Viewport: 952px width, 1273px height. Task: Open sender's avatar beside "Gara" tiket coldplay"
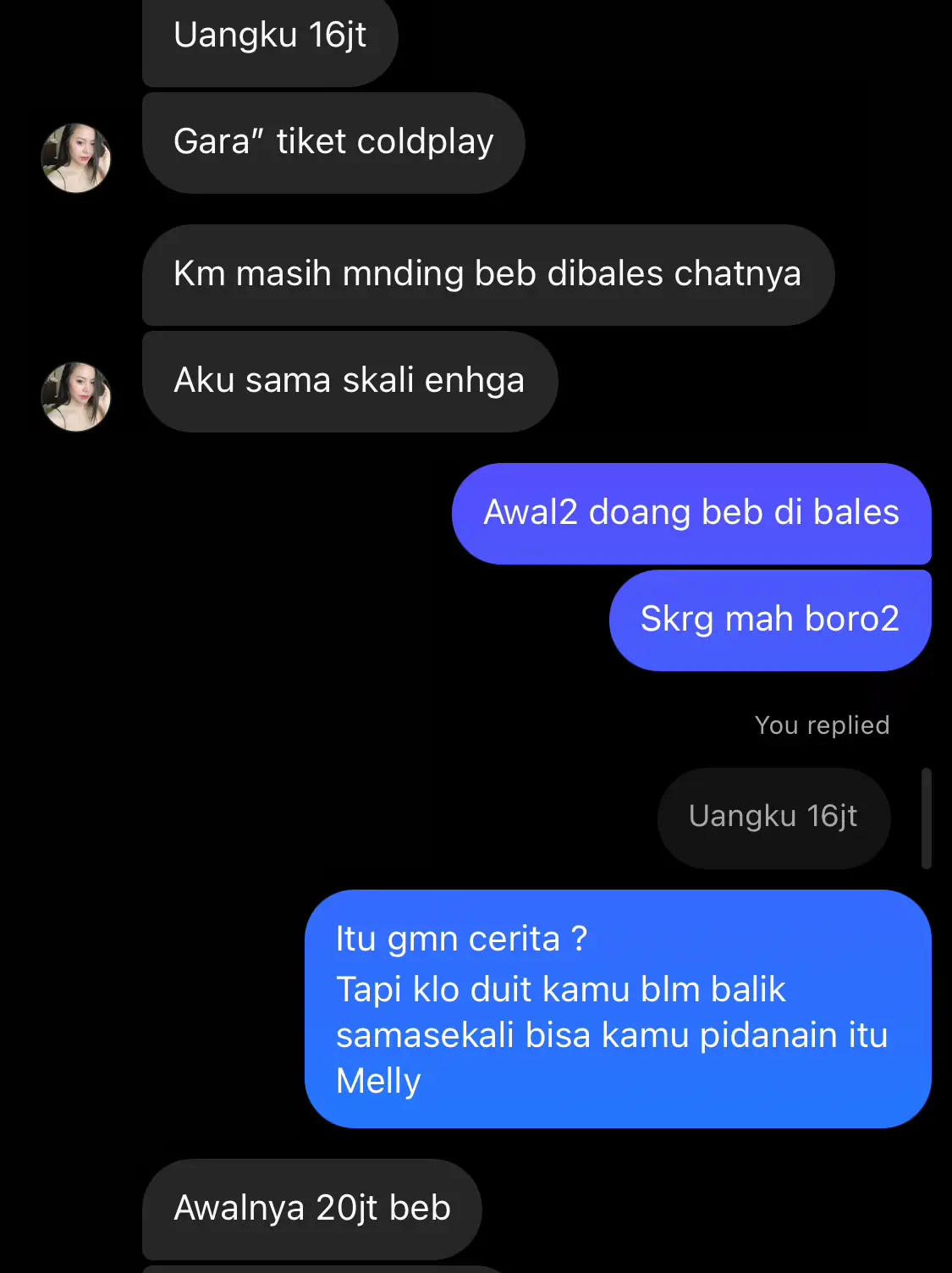pyautogui.click(x=76, y=158)
